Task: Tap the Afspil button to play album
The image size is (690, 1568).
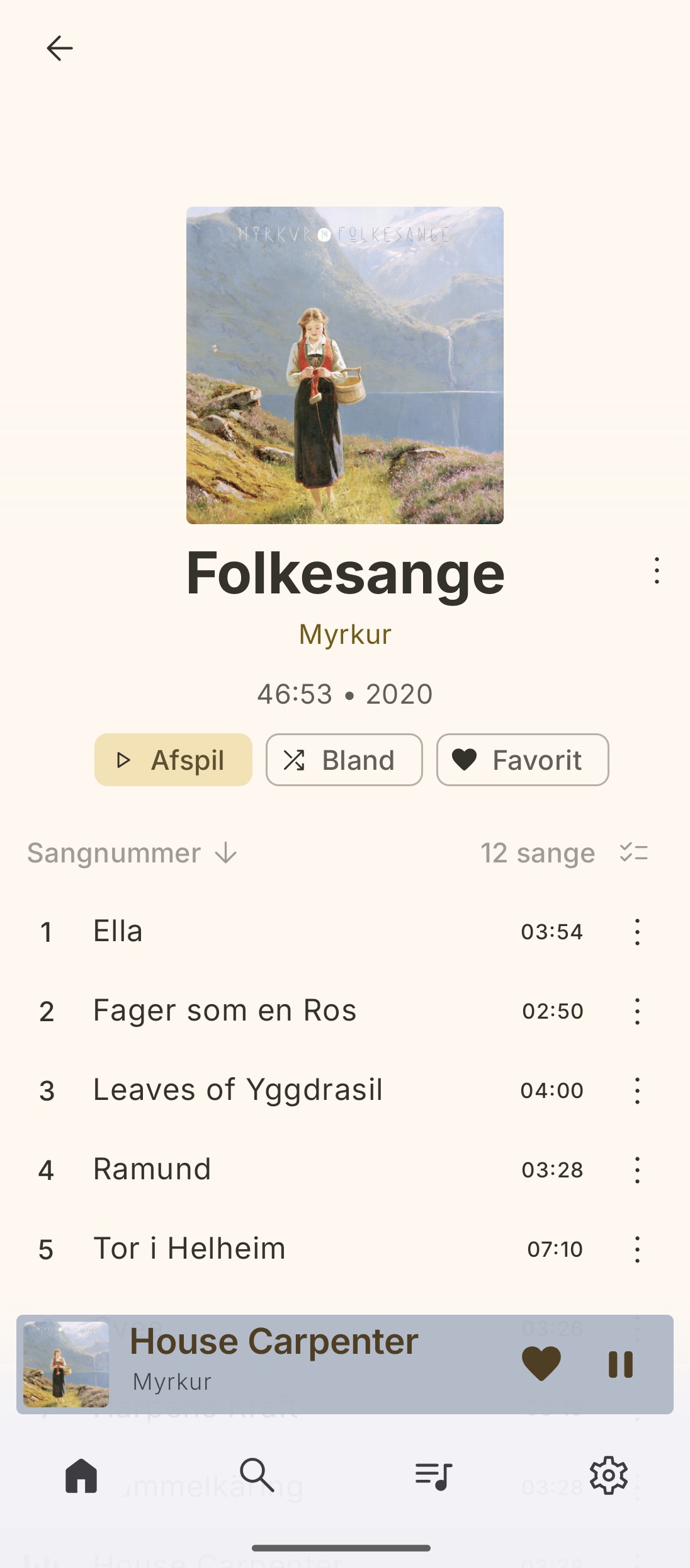Action: (x=173, y=760)
